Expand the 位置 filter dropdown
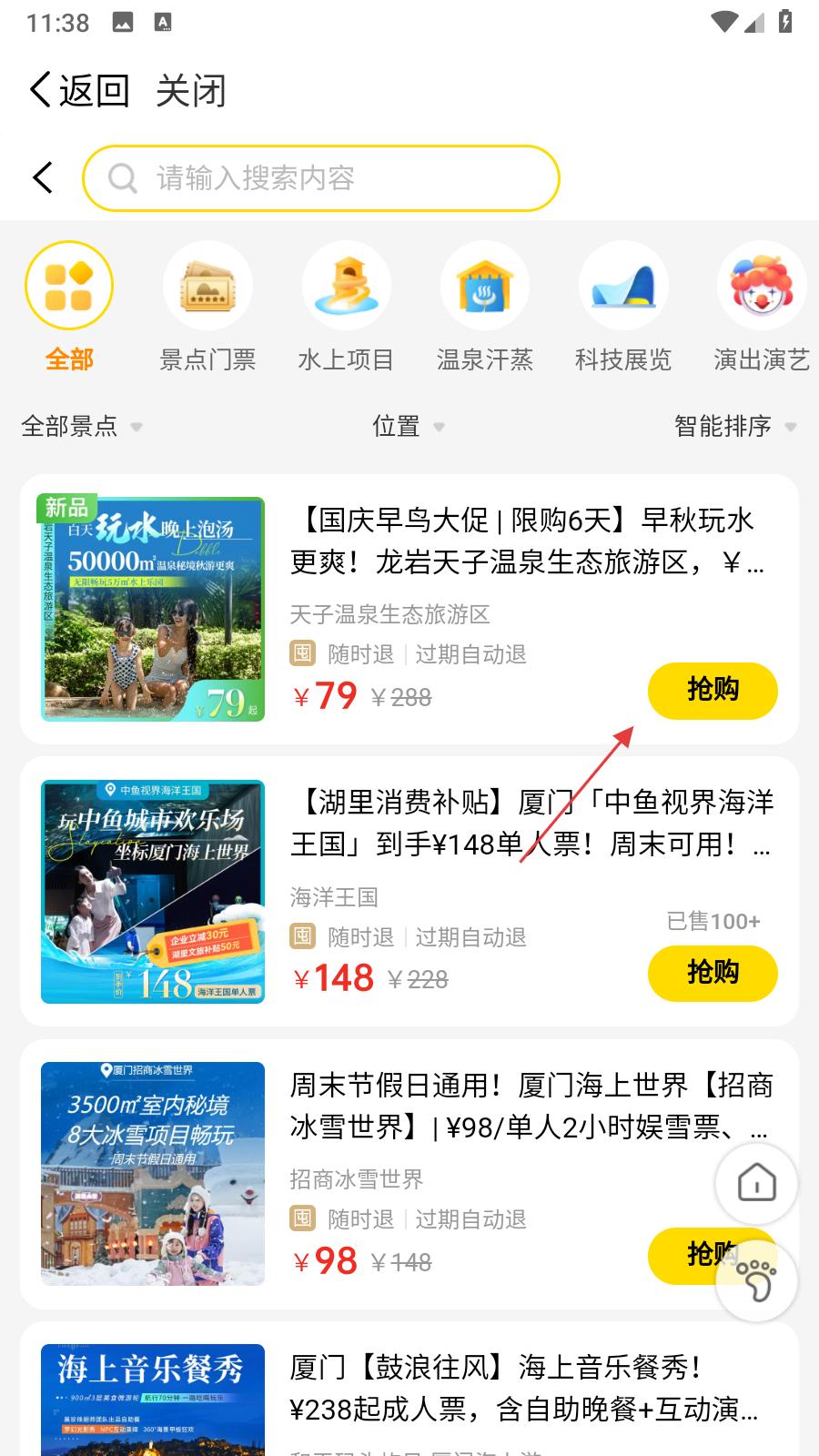Viewport: 819px width, 1456px height. tap(408, 426)
